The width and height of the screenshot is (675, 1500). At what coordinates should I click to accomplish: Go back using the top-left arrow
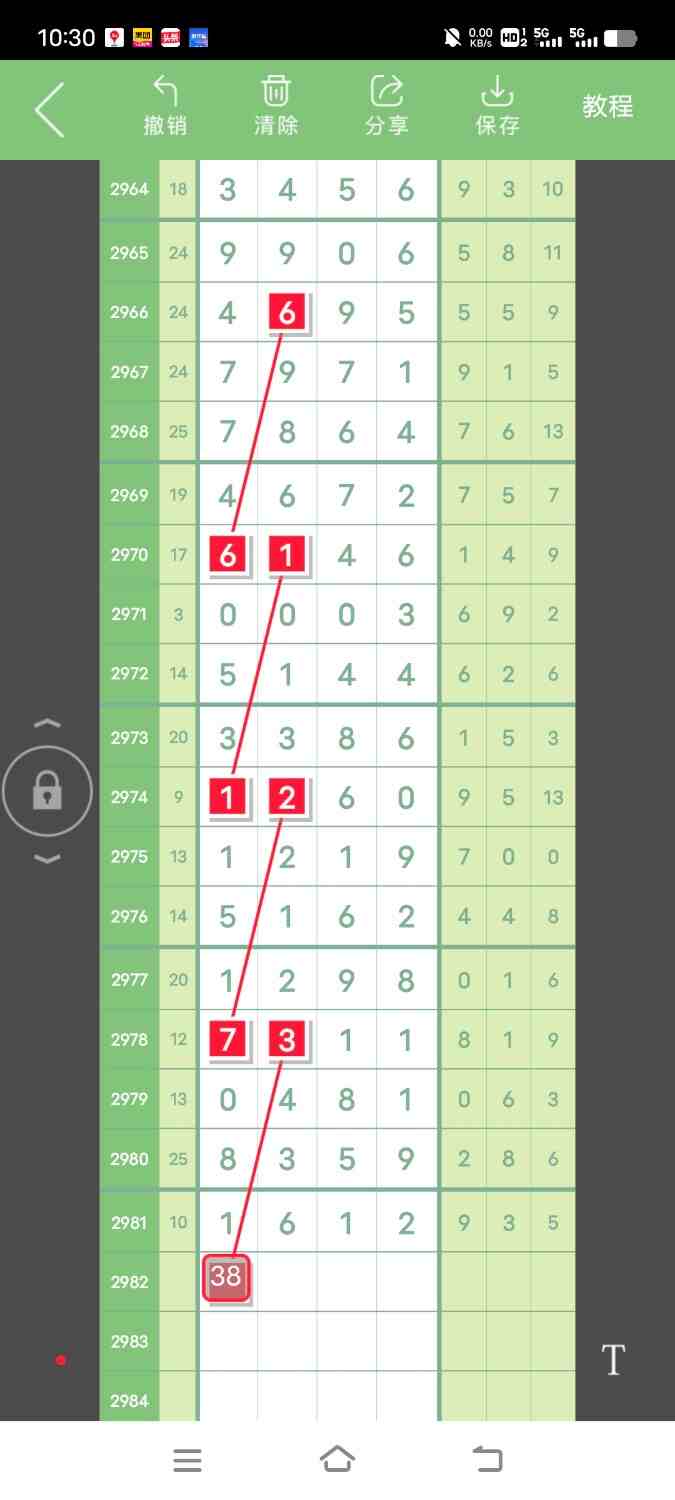[49, 109]
